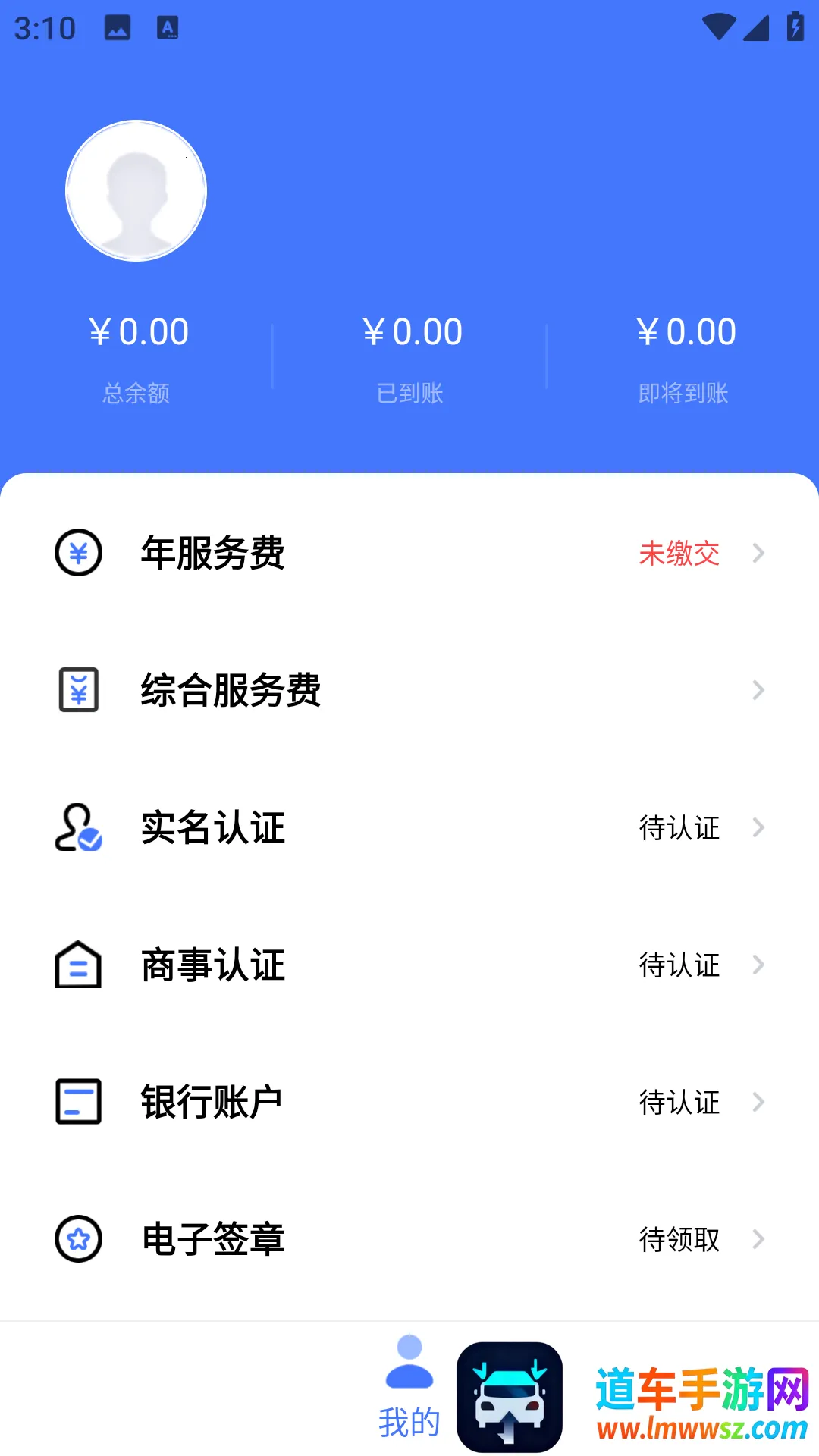
Task: Click the 商事认证 house icon
Action: point(78,965)
